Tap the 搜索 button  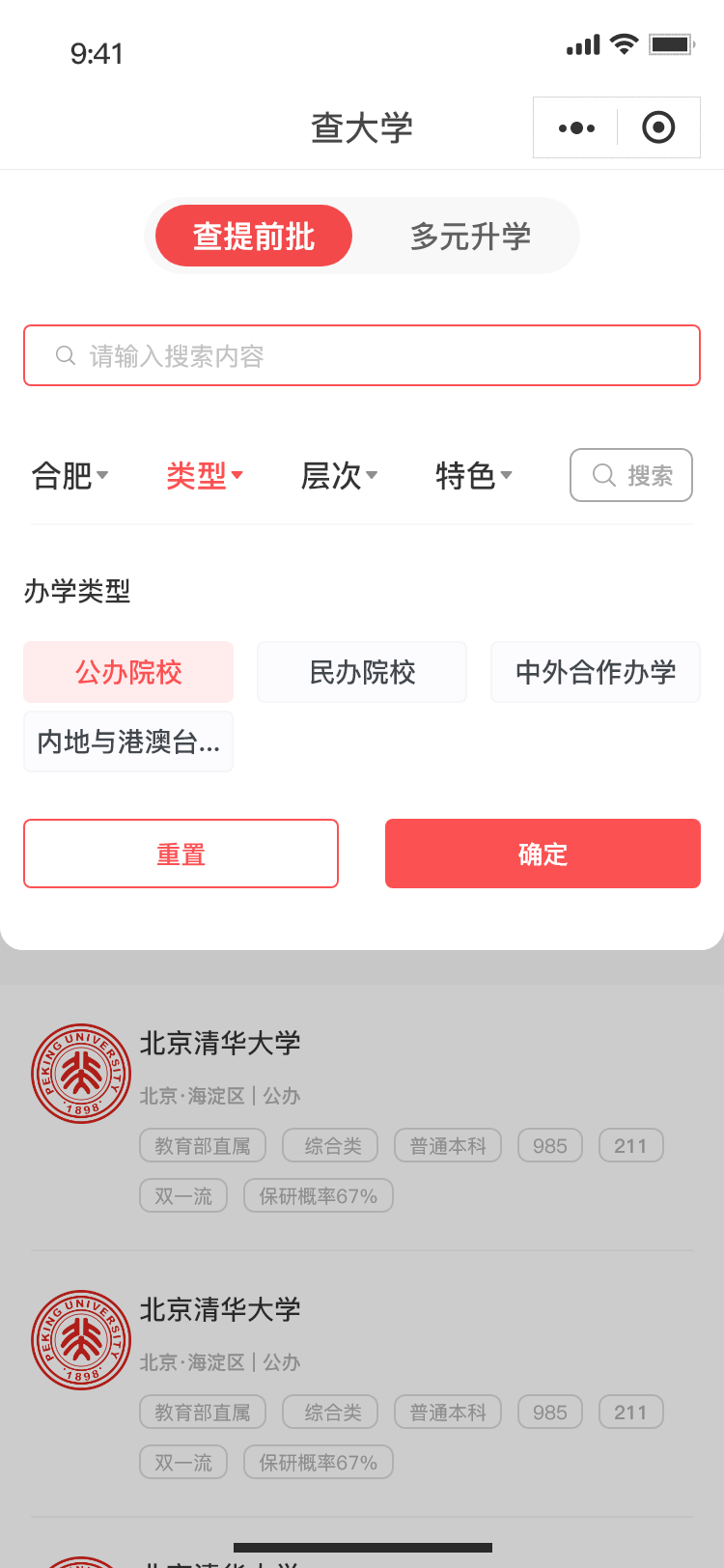point(631,475)
